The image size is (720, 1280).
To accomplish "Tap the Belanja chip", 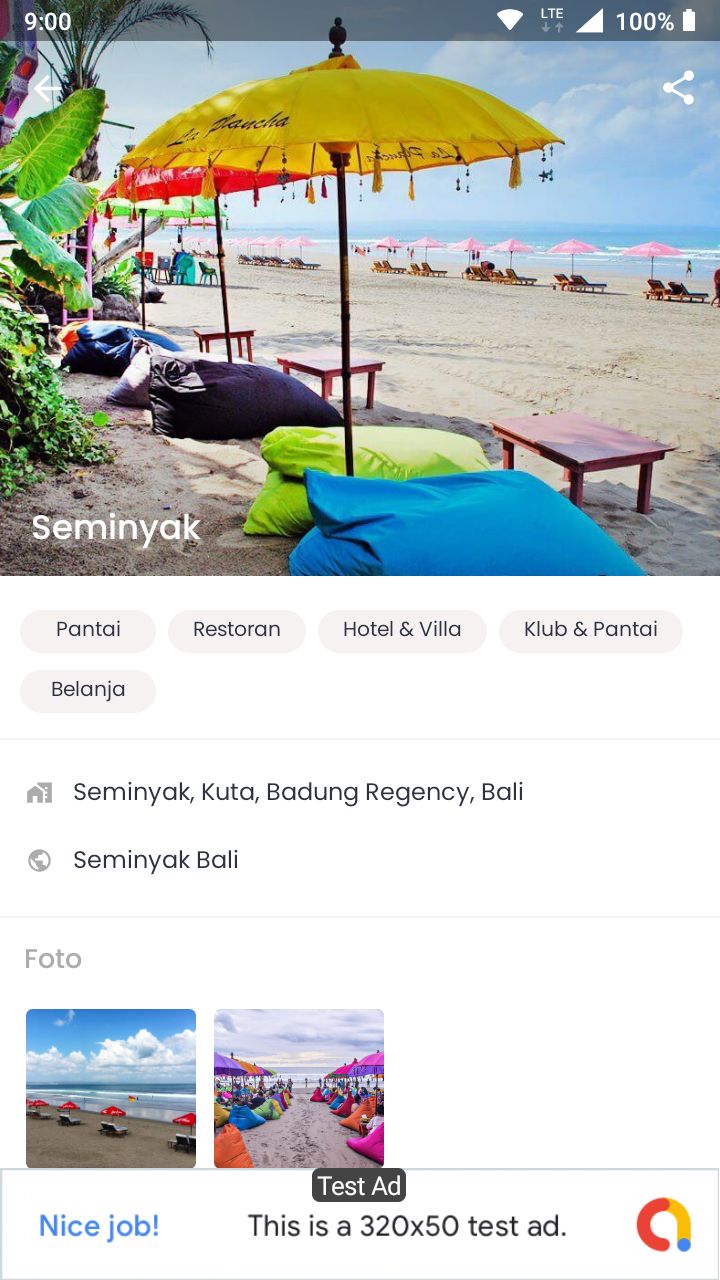I will coord(88,690).
